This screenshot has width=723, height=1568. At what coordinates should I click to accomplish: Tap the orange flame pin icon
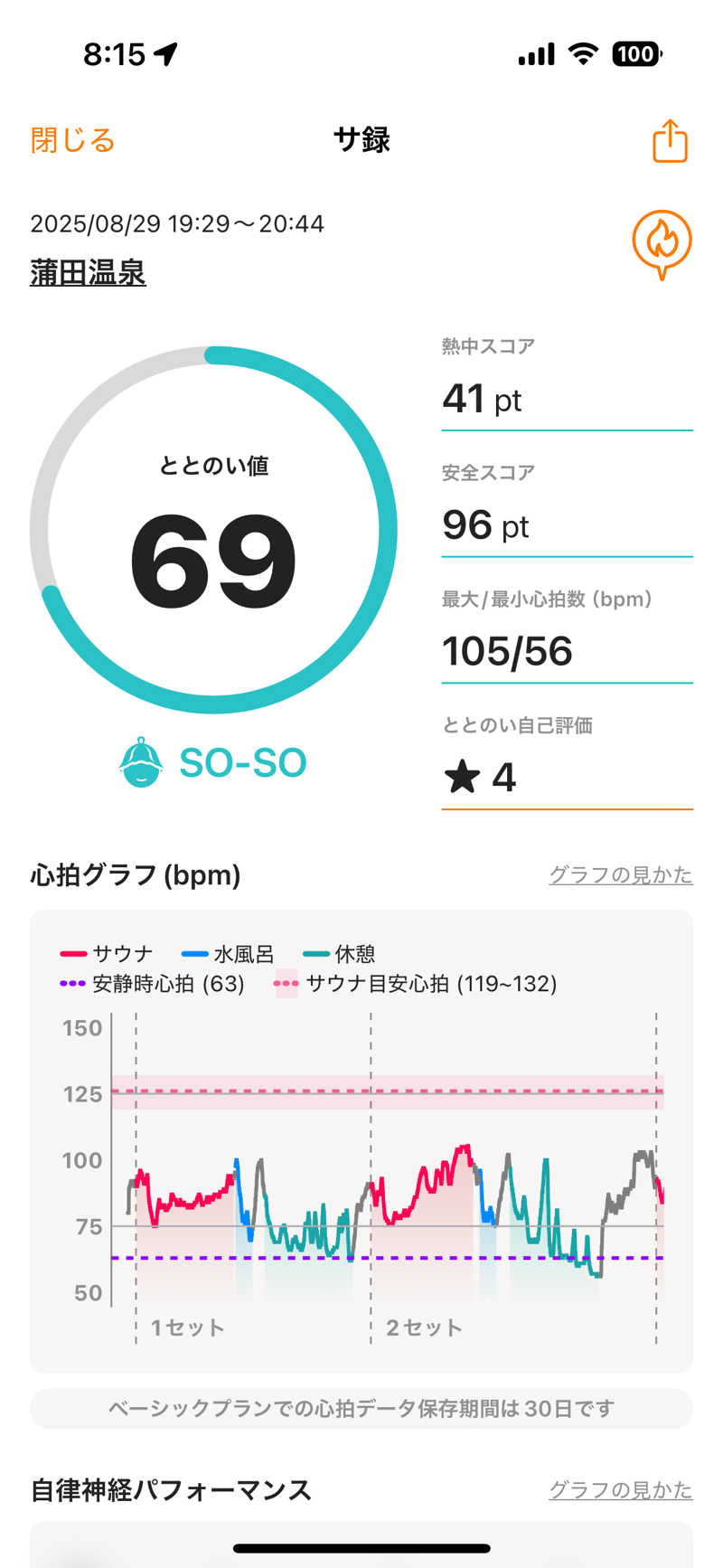pyautogui.click(x=662, y=243)
